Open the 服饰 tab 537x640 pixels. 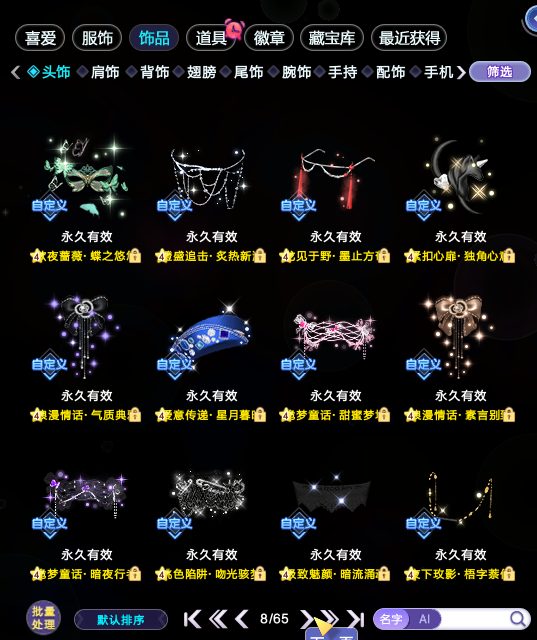[97, 38]
